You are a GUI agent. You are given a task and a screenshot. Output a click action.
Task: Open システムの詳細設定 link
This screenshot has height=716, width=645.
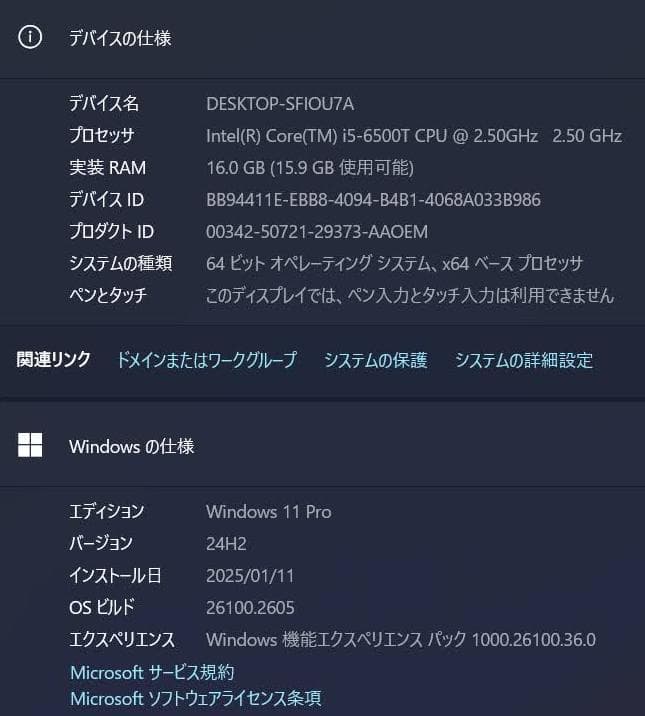point(523,360)
